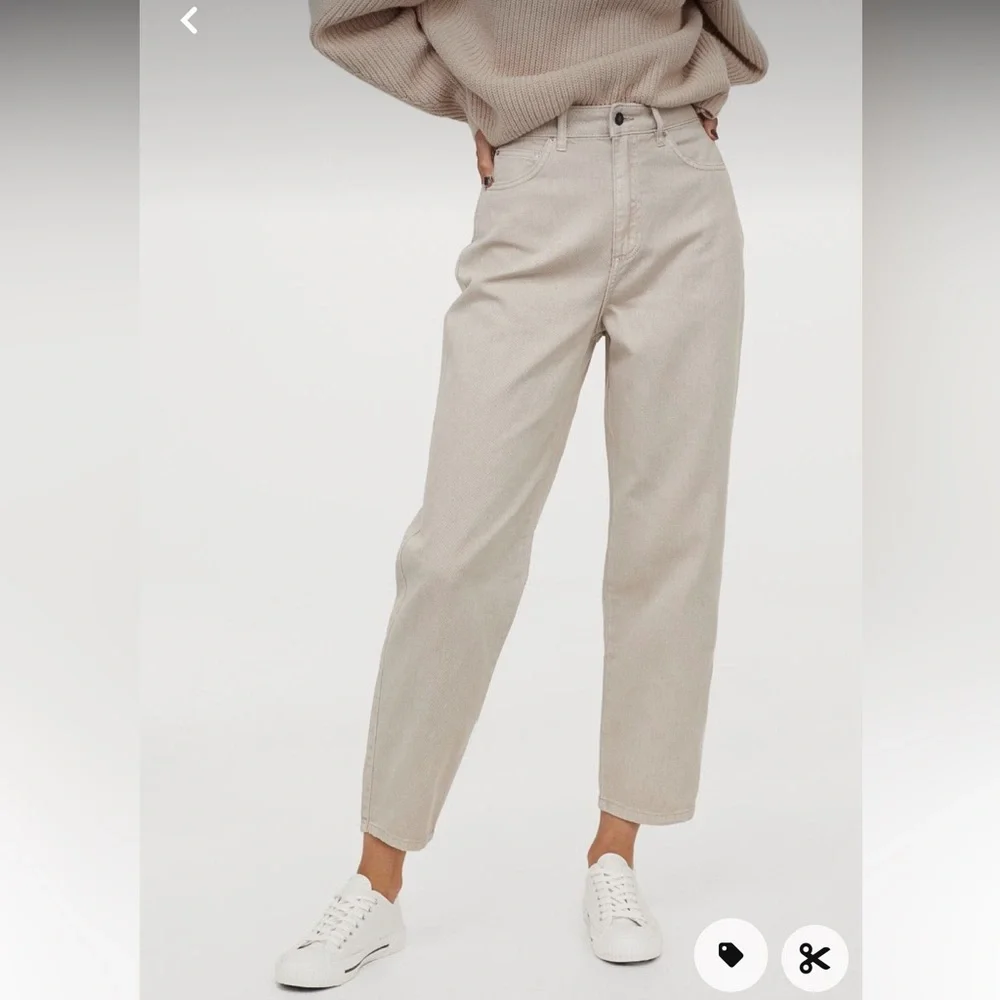1000x1000 pixels.
Task: Open the price tag icon
Action: coord(731,955)
